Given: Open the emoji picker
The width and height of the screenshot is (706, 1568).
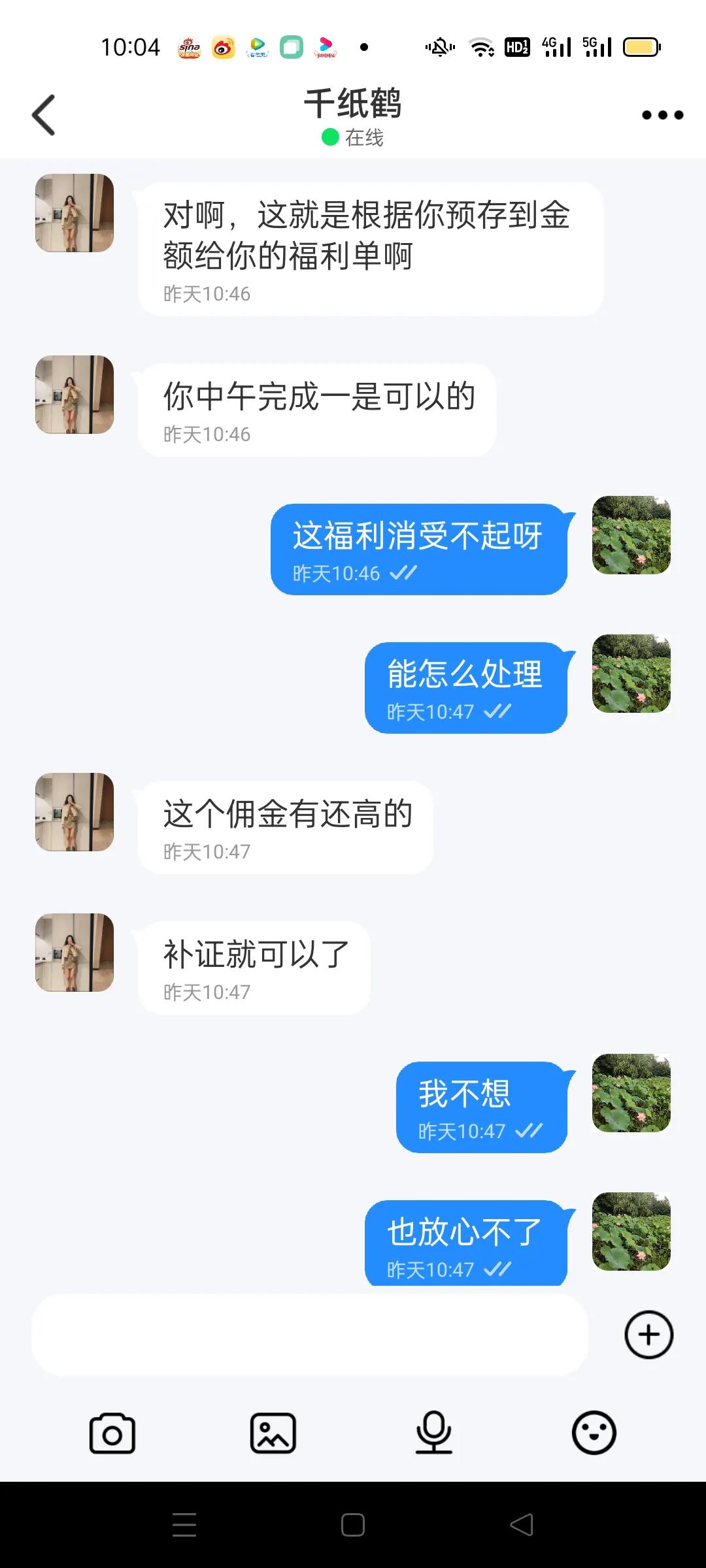Looking at the screenshot, I should [x=594, y=1433].
